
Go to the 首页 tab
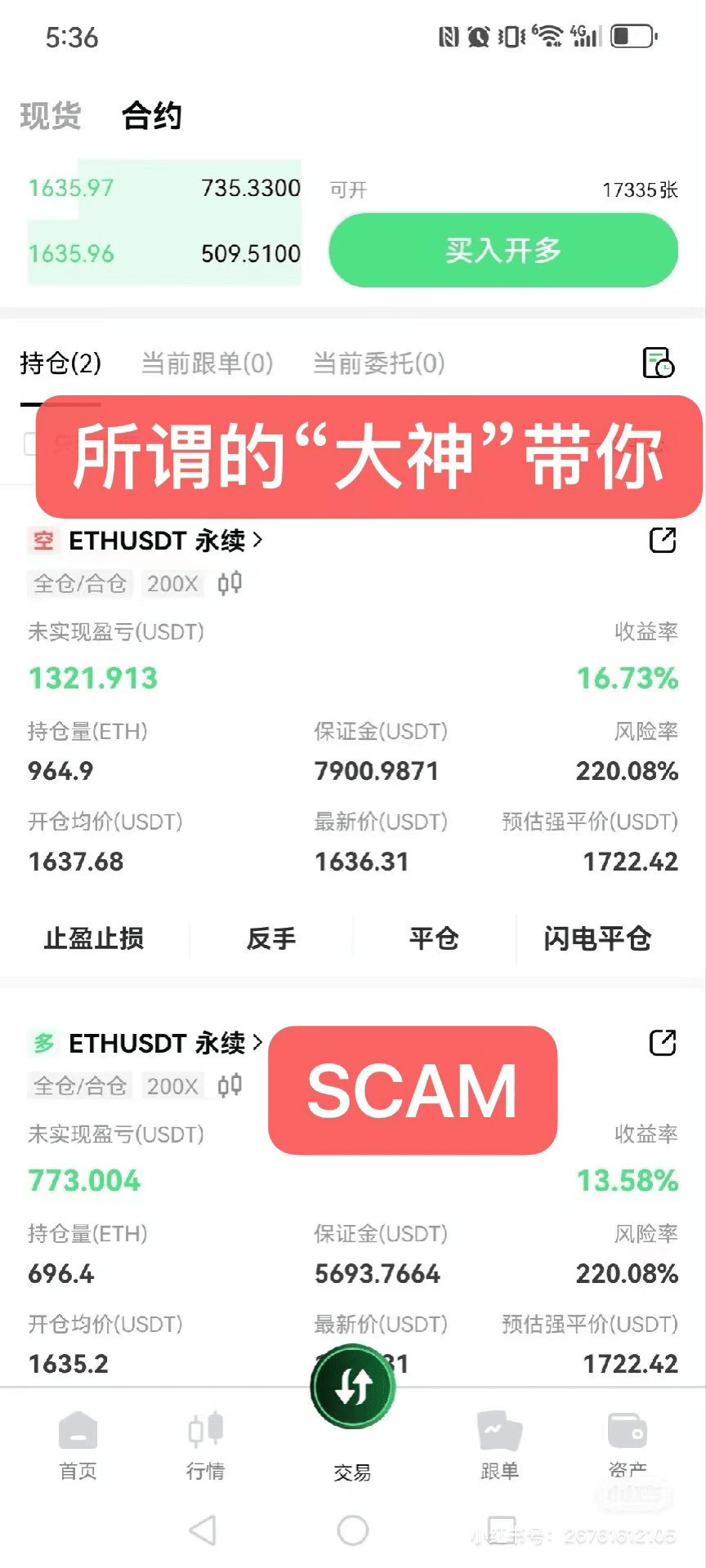coord(78,1445)
